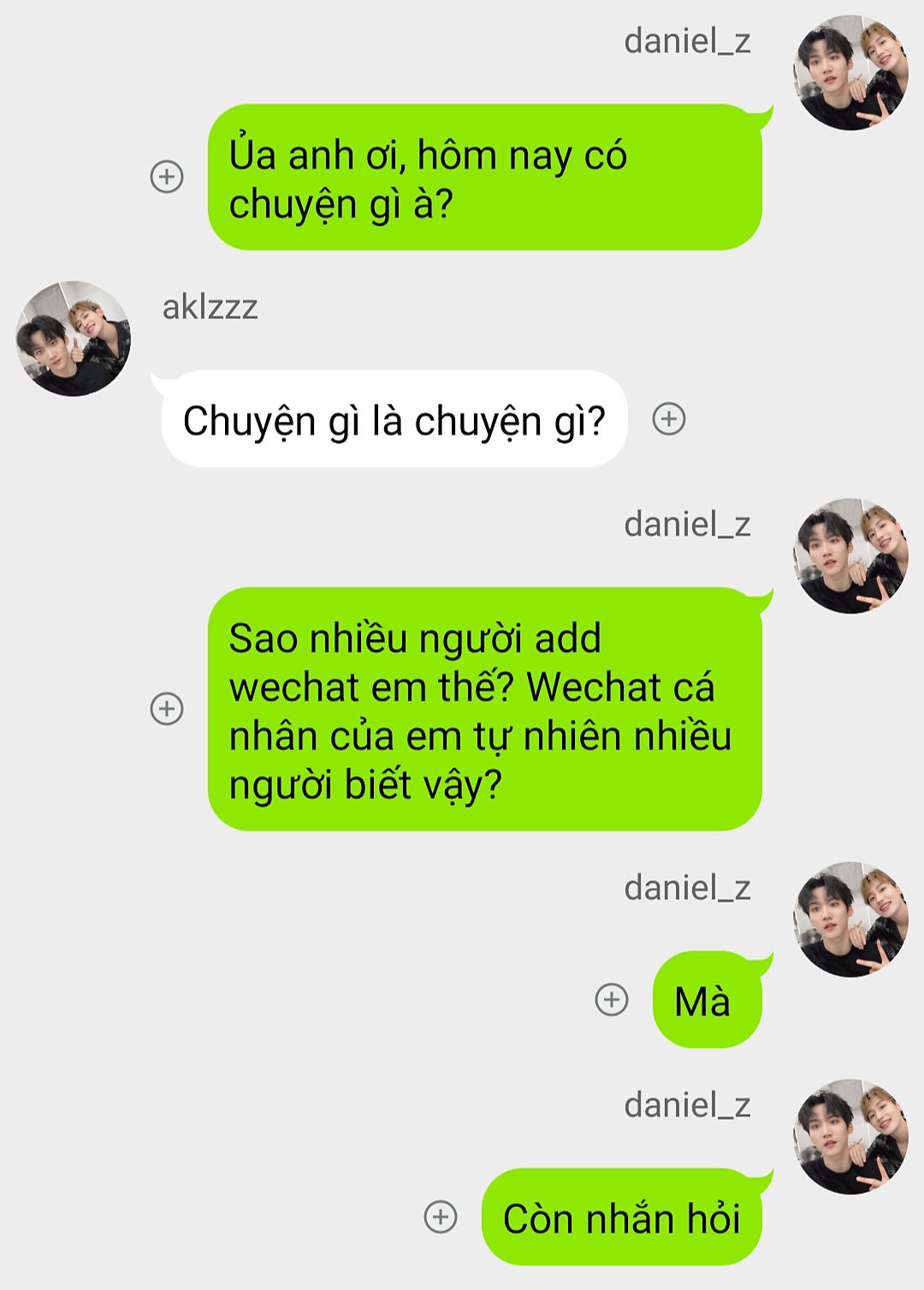Tap plus icon next to "Chuyện gì là chuyện gì?"
924x1290 pixels.
pyautogui.click(x=669, y=419)
